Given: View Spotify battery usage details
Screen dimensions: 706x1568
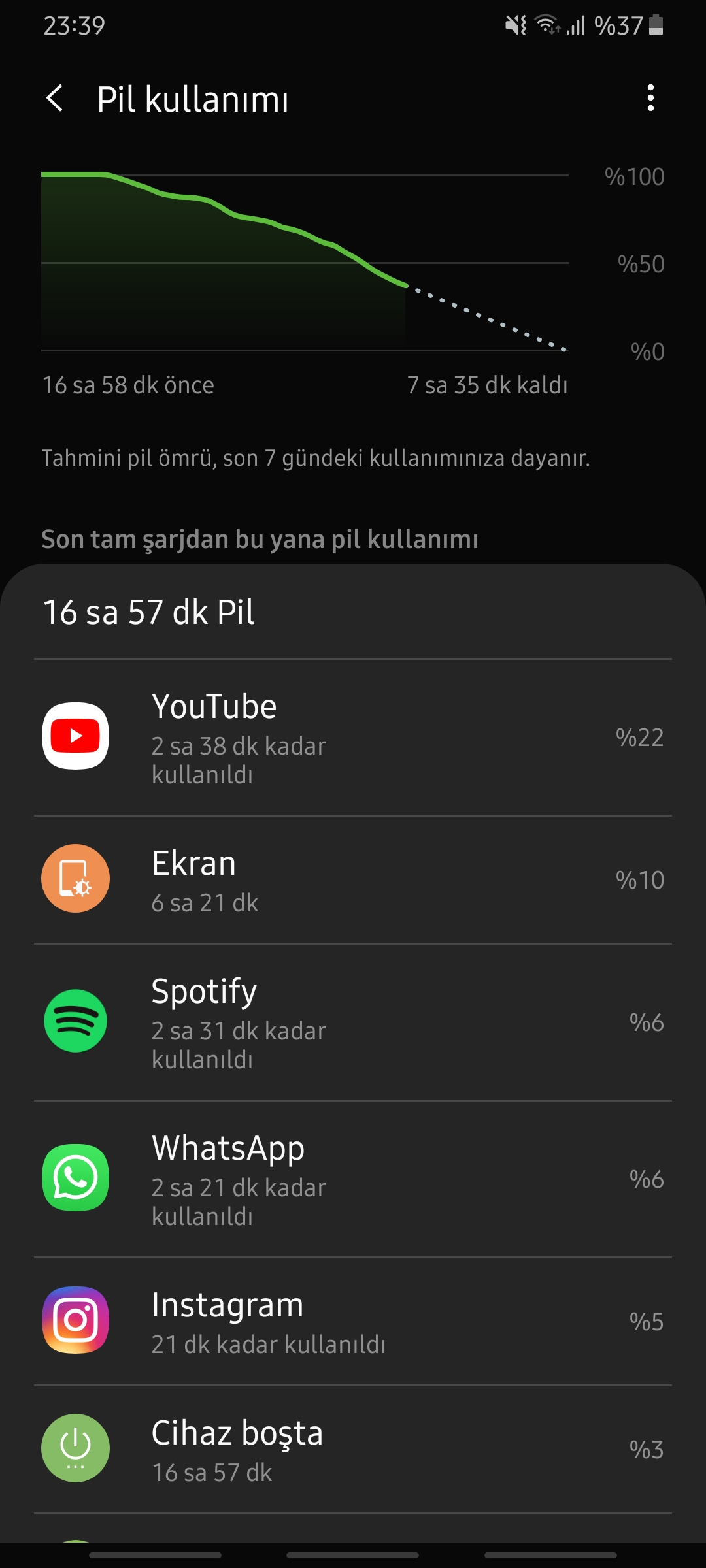Looking at the screenshot, I should point(353,1022).
